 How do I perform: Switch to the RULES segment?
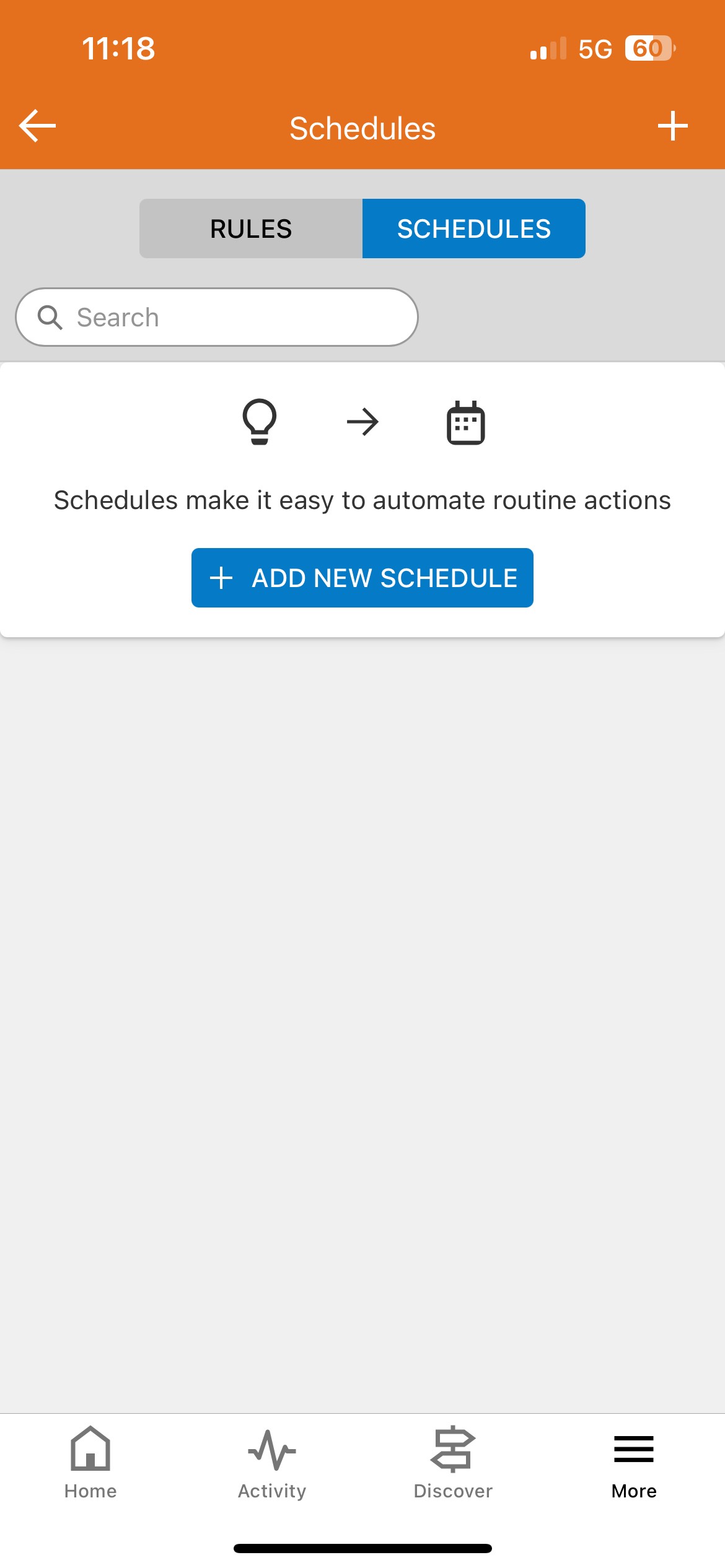[251, 229]
